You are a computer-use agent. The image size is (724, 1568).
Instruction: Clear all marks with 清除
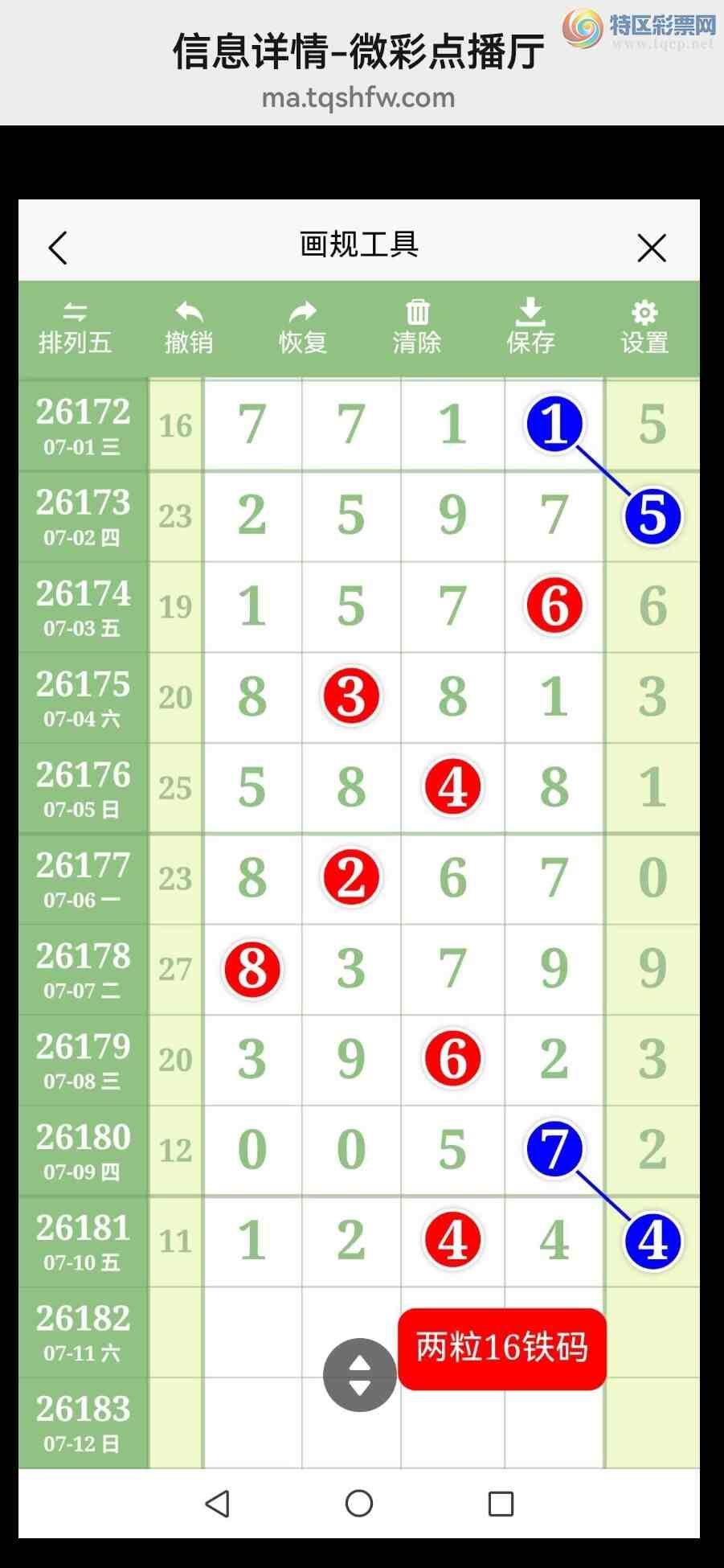pos(417,329)
